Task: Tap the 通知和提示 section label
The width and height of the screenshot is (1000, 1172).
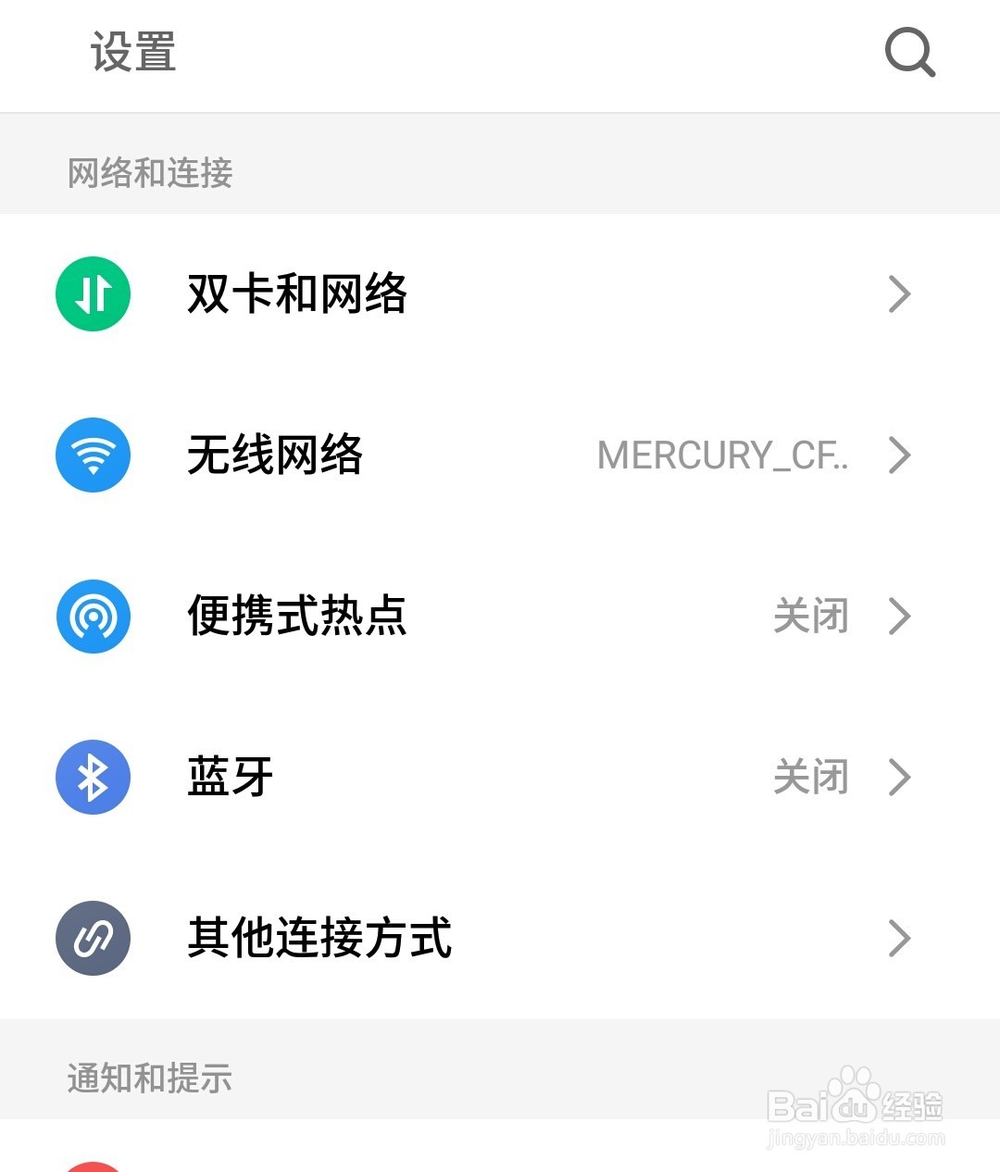Action: click(149, 1079)
